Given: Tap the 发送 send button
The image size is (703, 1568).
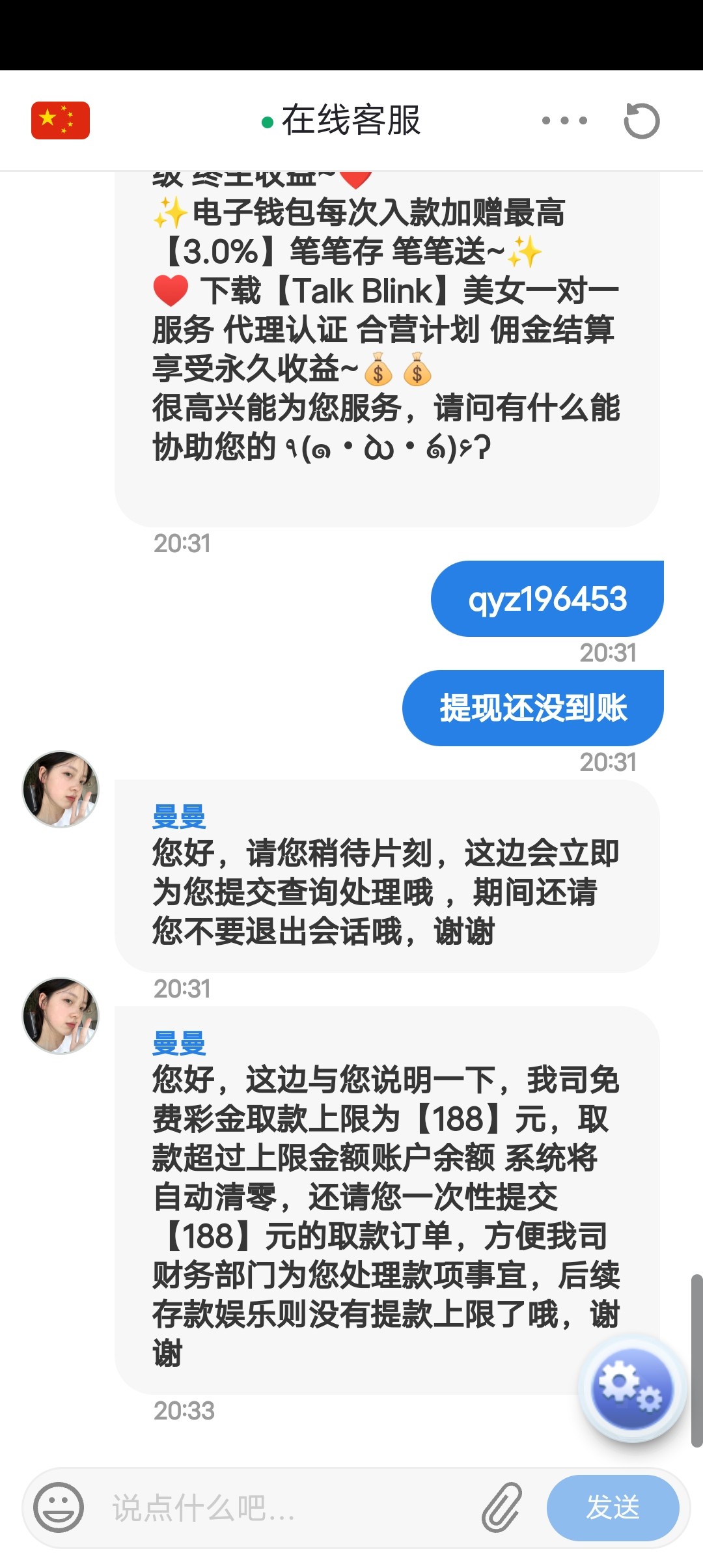Looking at the screenshot, I should 613,1507.
